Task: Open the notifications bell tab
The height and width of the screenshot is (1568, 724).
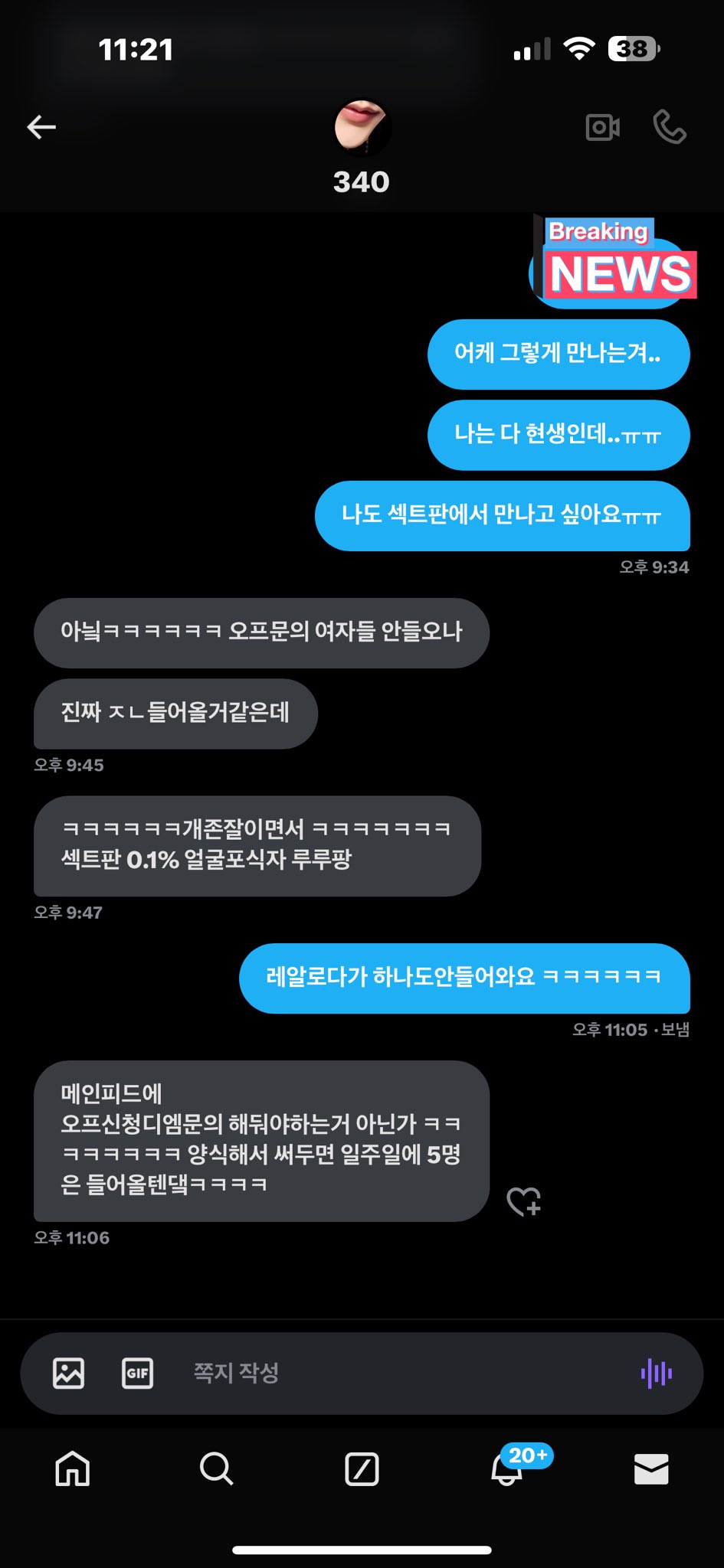Action: [507, 1468]
